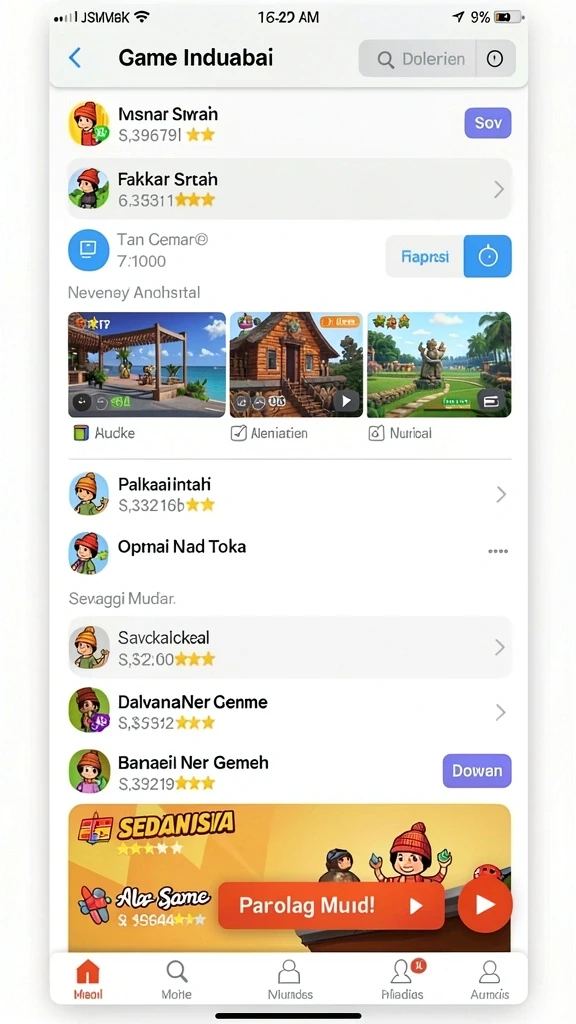The image size is (576, 1024).
Task: Open the Palkaaiintah row
Action: point(289,494)
